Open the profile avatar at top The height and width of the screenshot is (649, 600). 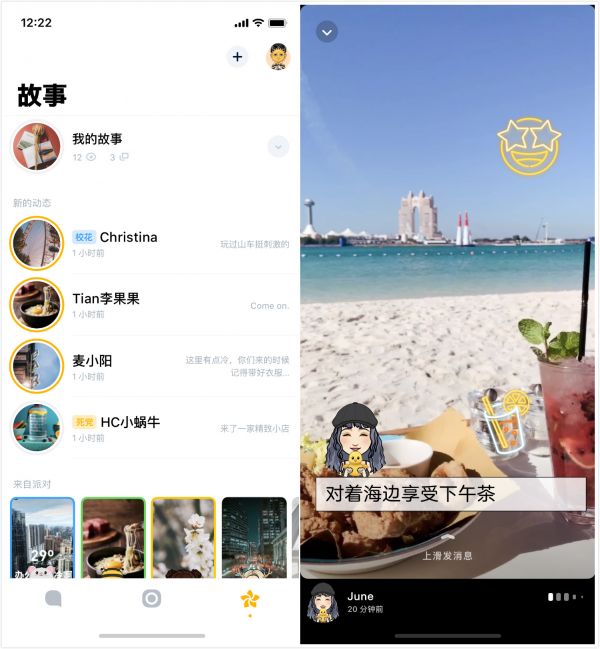coord(278,57)
